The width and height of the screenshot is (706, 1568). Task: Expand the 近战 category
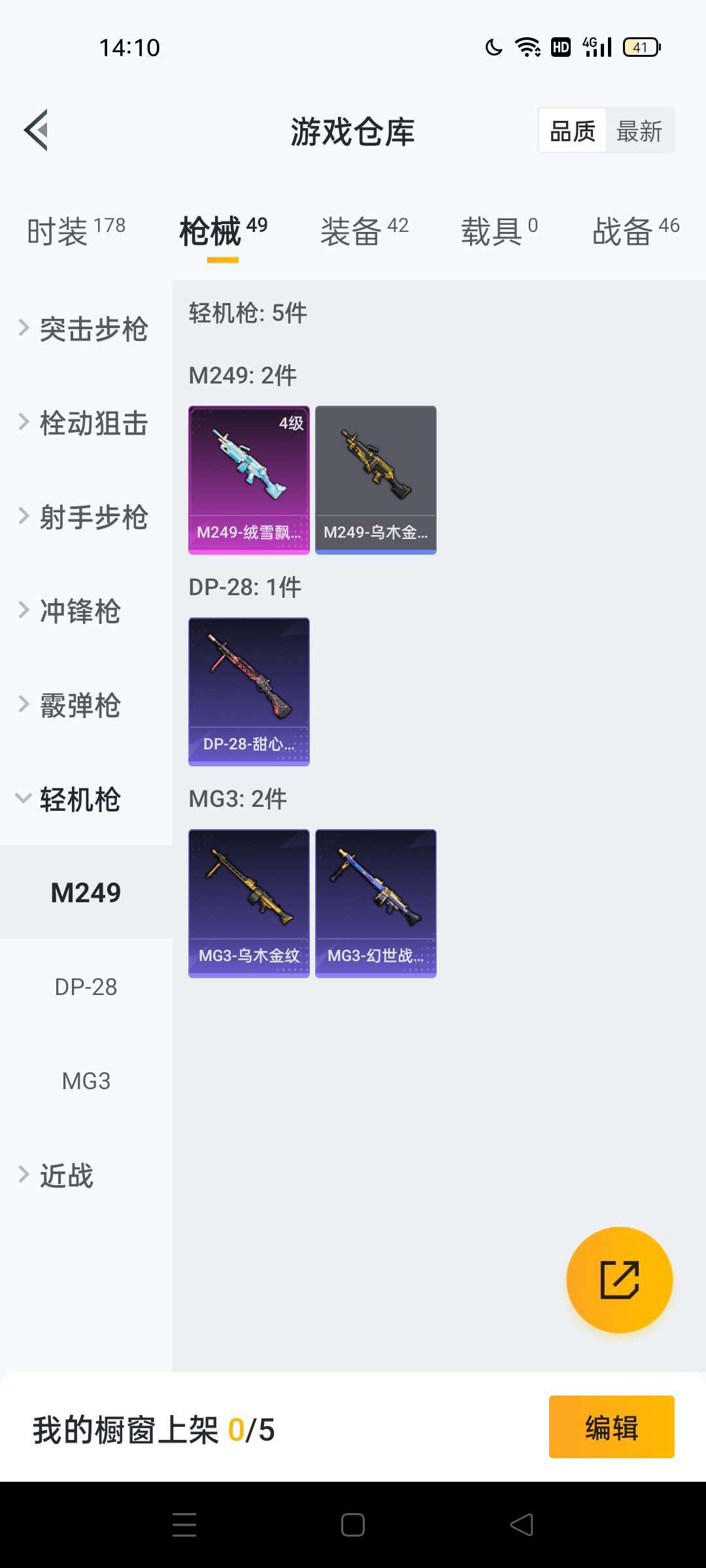(65, 1175)
